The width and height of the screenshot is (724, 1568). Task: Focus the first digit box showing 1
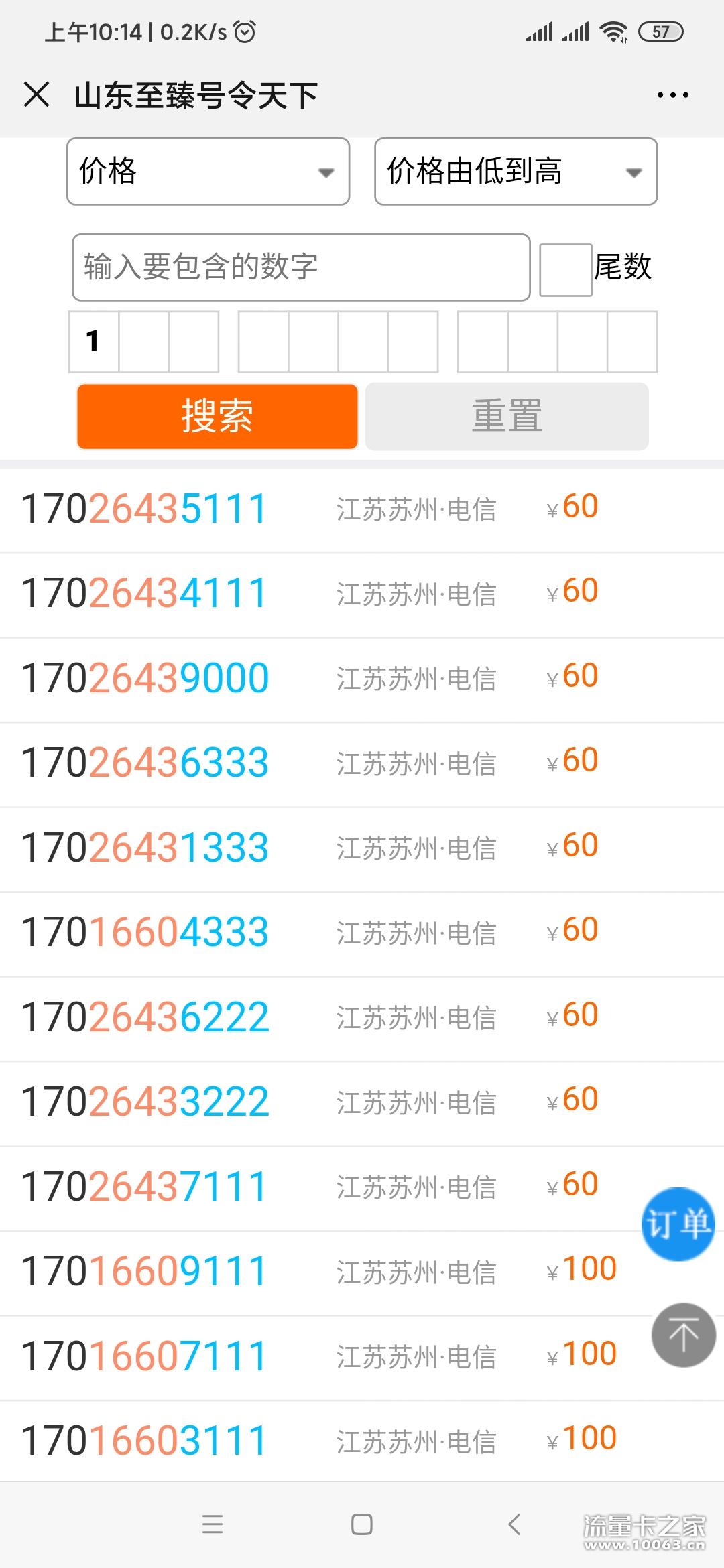pos(94,342)
